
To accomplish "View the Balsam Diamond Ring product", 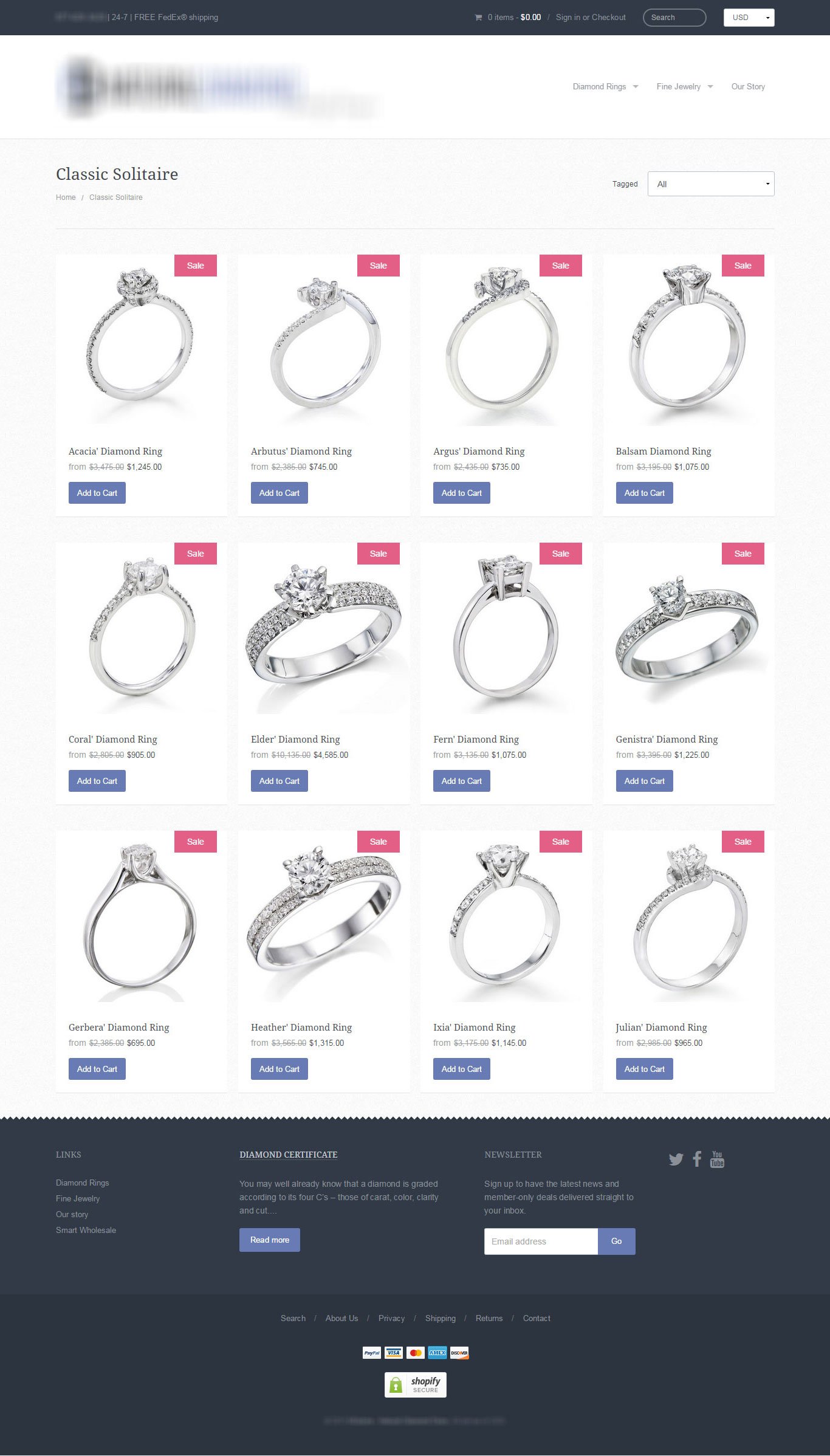I will point(663,452).
